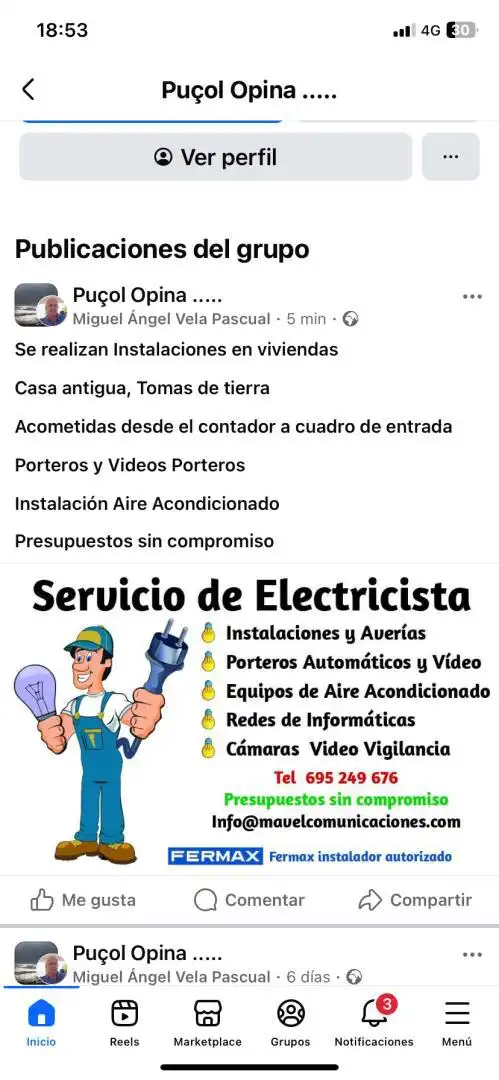The image size is (499, 1080).
Task: Open Notificaciones with 3 new alerts
Action: pyautogui.click(x=374, y=1023)
